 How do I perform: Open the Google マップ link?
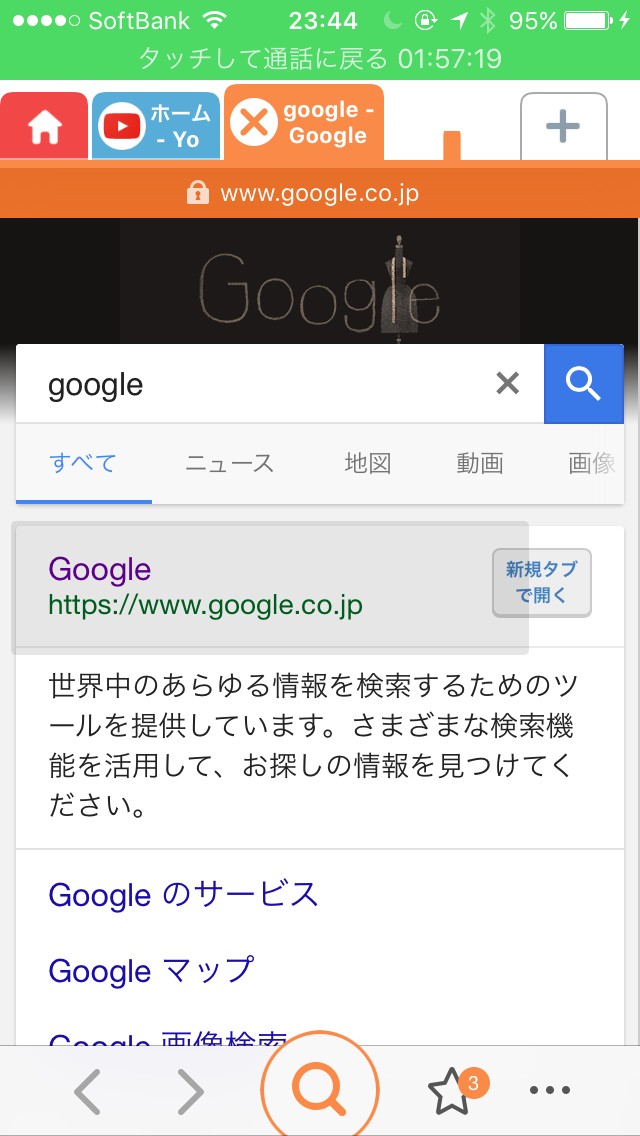pyautogui.click(x=151, y=969)
